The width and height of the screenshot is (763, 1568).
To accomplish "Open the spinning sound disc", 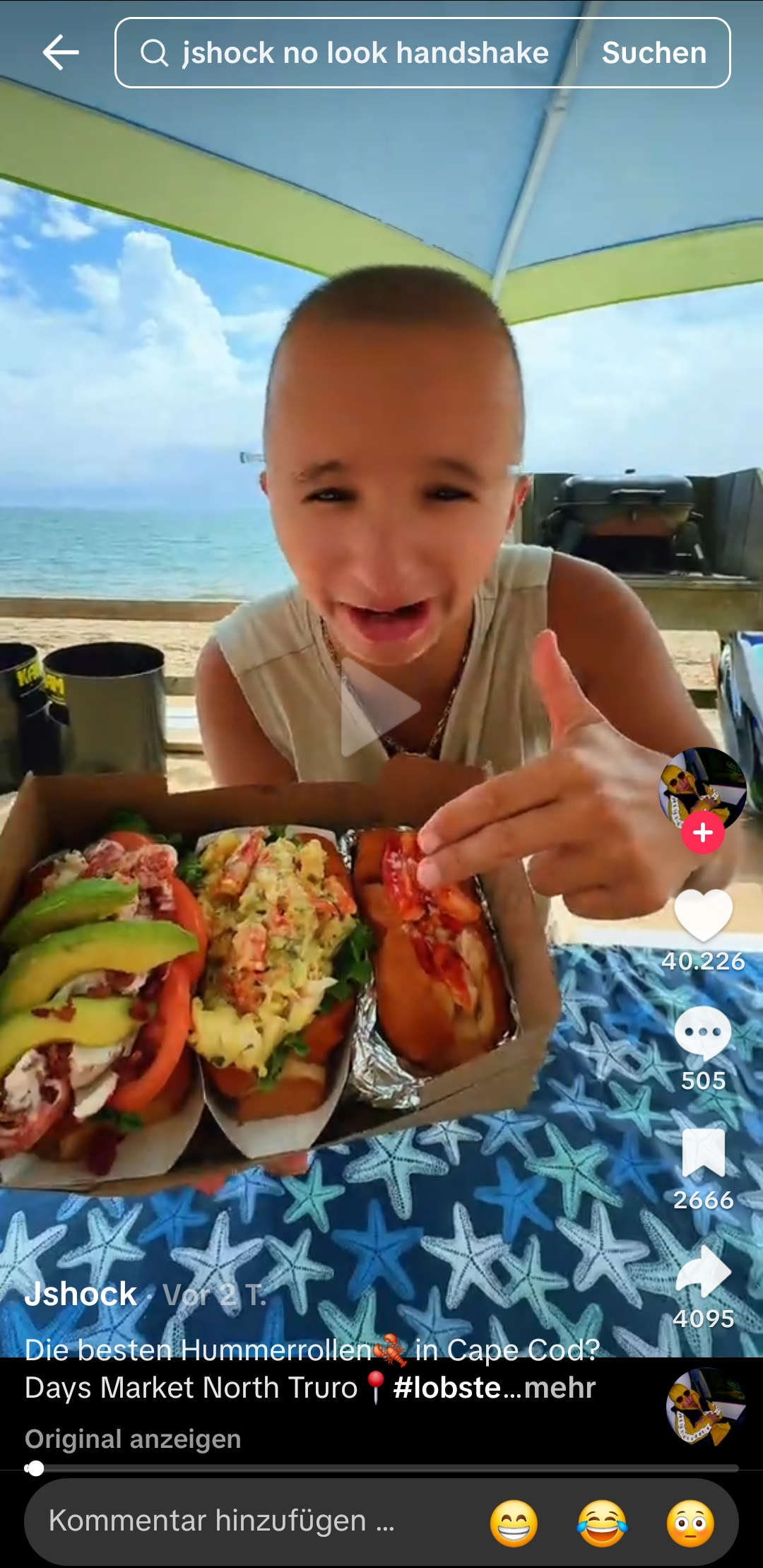I will [706, 1407].
